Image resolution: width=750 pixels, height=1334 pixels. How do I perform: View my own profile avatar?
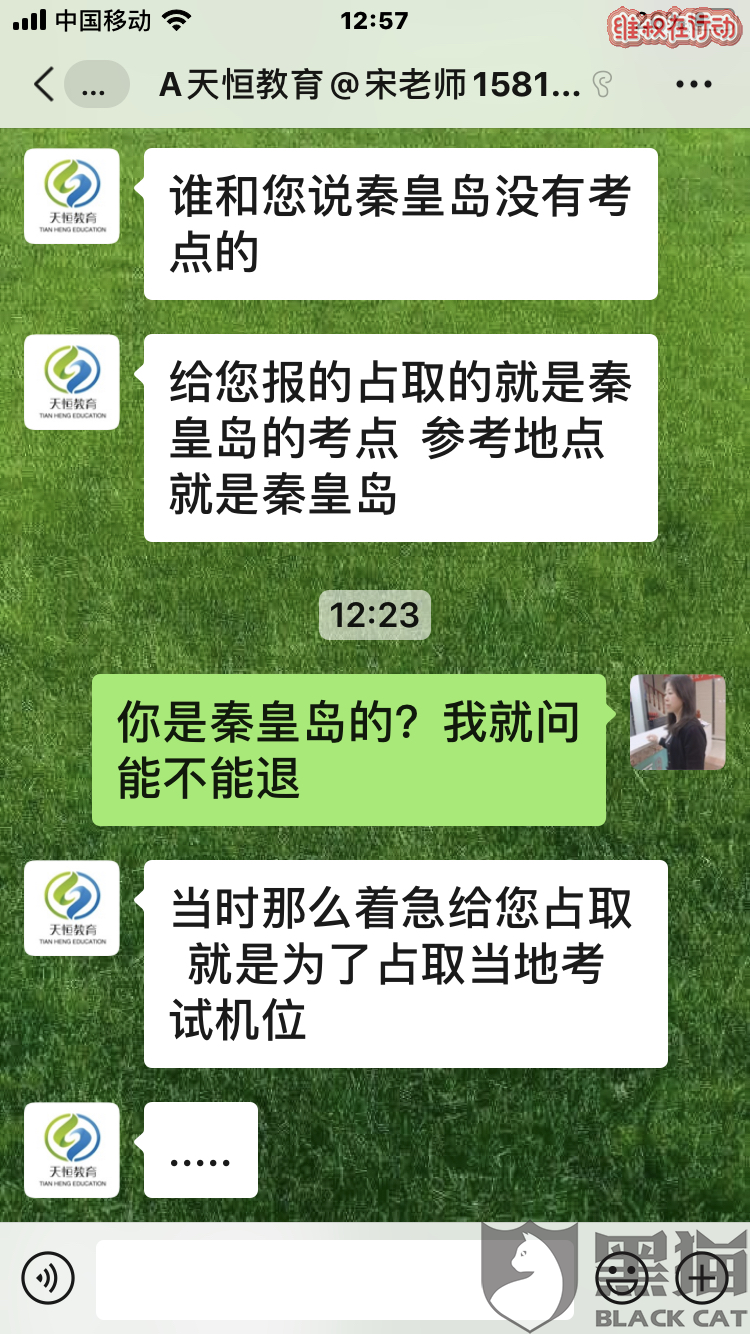(677, 721)
